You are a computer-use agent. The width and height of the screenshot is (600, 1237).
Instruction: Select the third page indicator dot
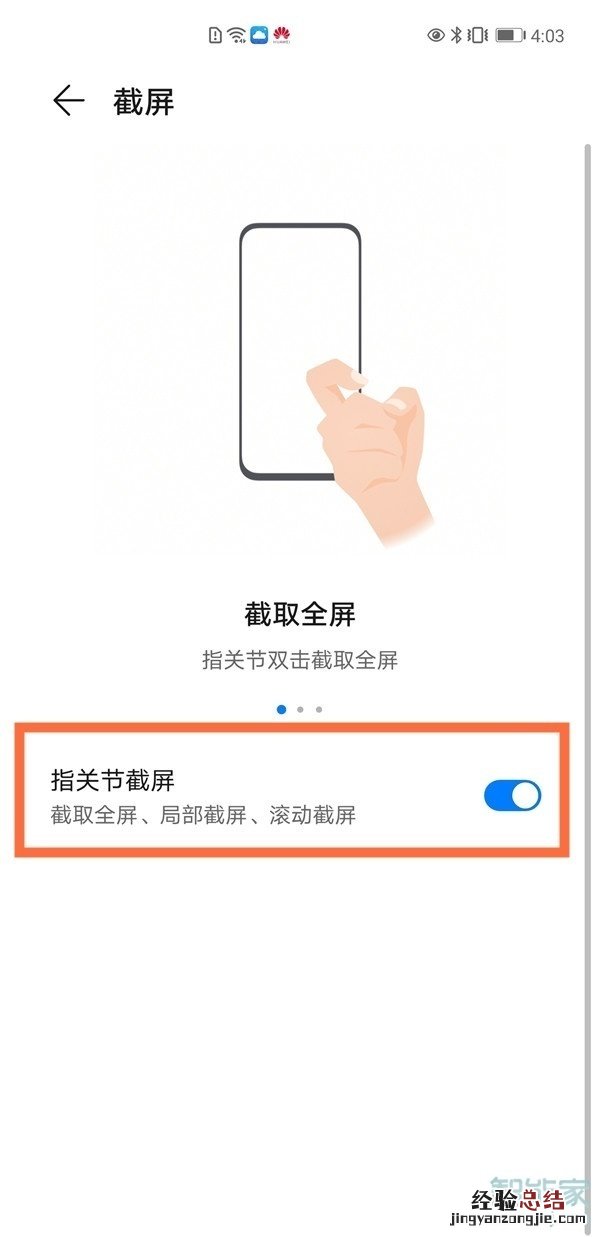click(319, 709)
